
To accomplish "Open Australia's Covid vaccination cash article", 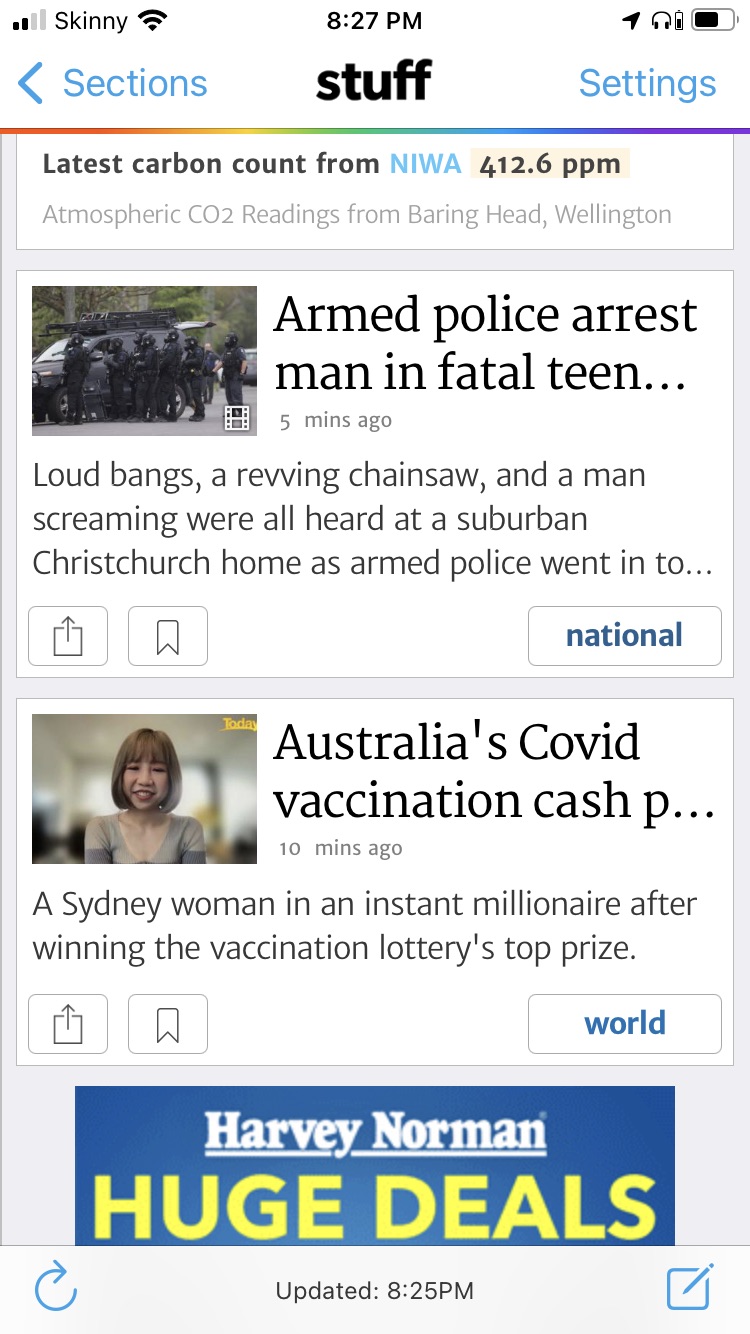I will [x=494, y=771].
